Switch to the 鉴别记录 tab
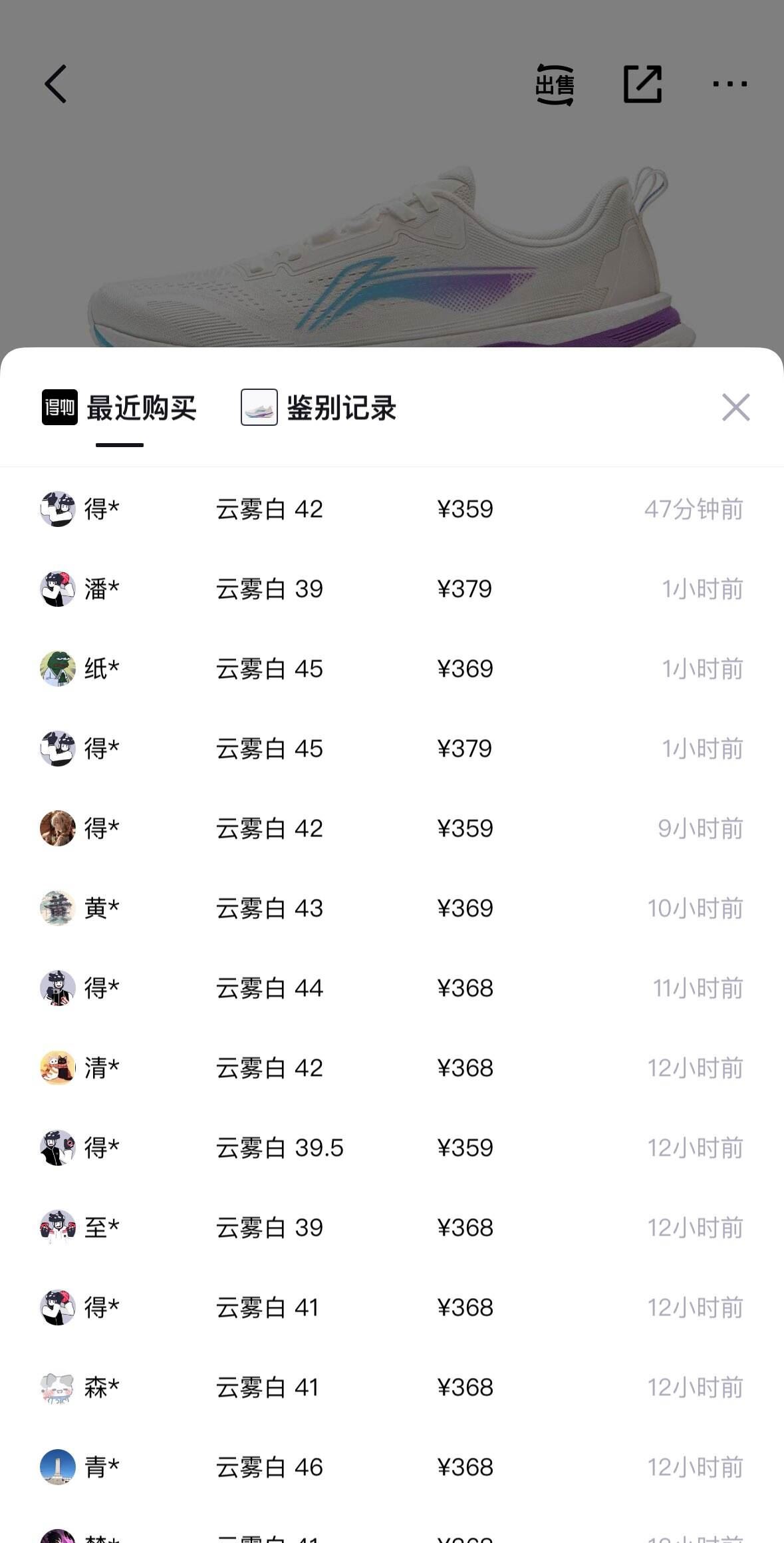The height and width of the screenshot is (1543, 784). click(319, 408)
